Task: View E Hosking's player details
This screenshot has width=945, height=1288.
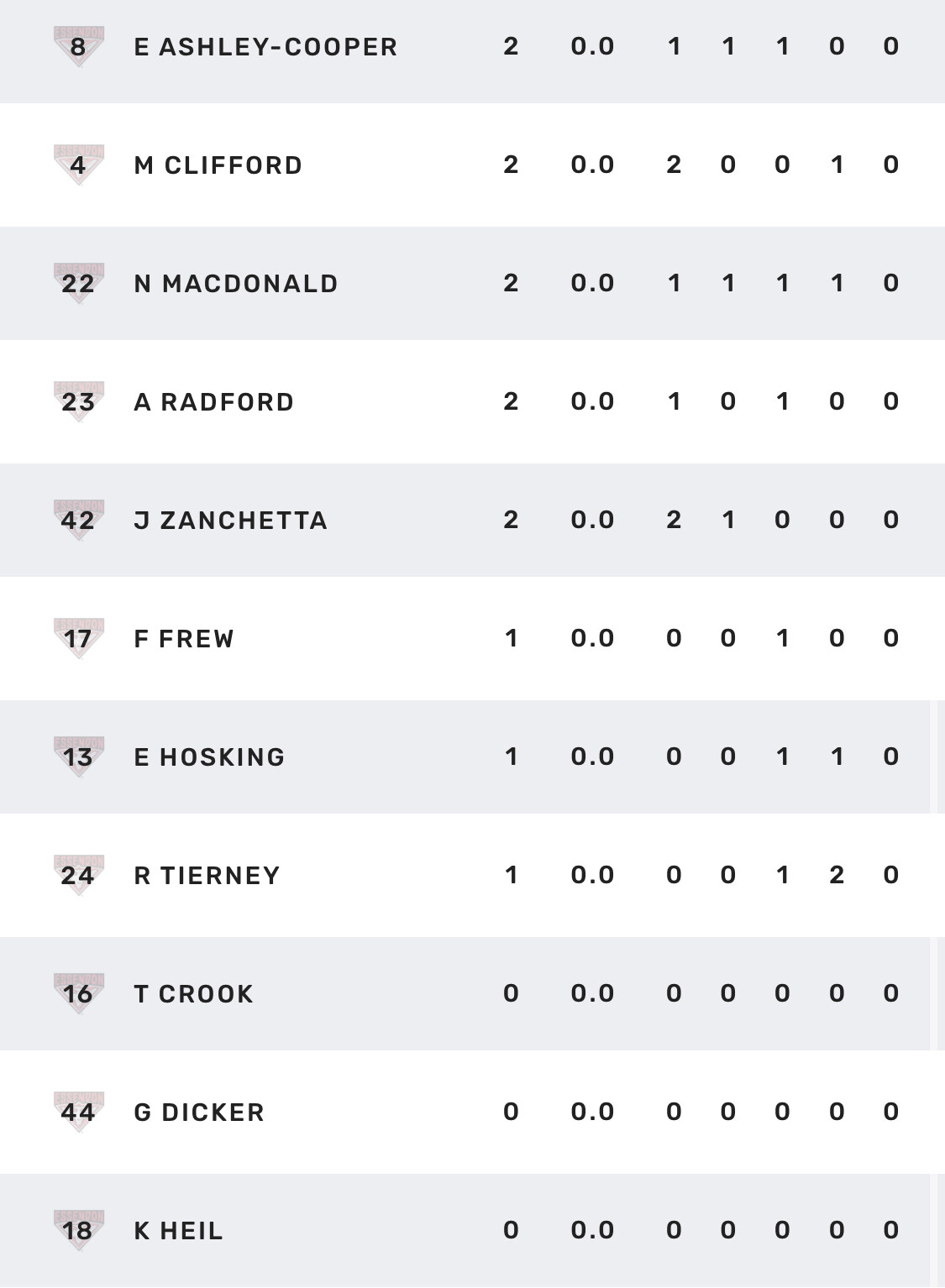Action: 210,757
